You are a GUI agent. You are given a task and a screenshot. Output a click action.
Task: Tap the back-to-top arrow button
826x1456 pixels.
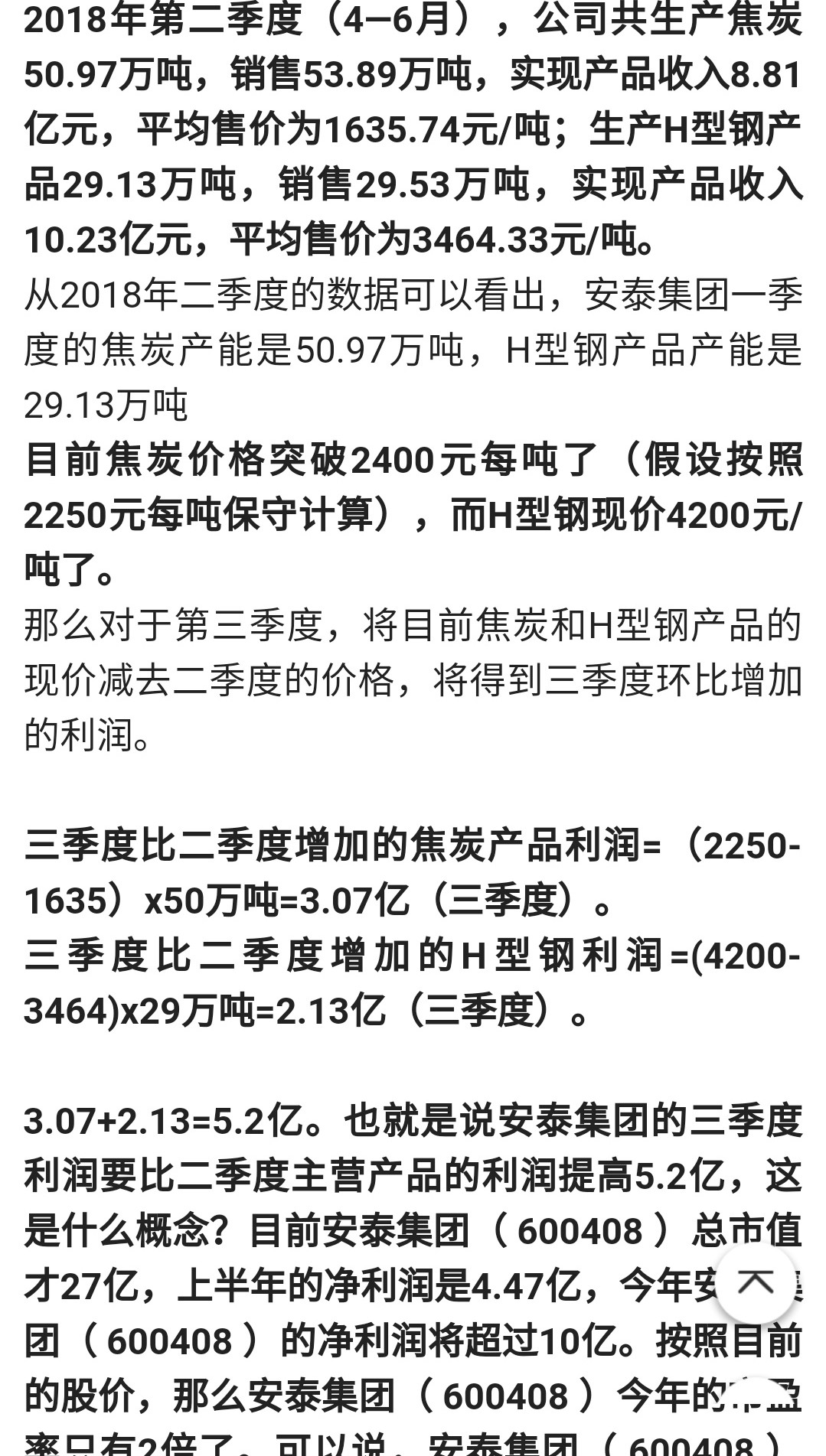point(755,1283)
